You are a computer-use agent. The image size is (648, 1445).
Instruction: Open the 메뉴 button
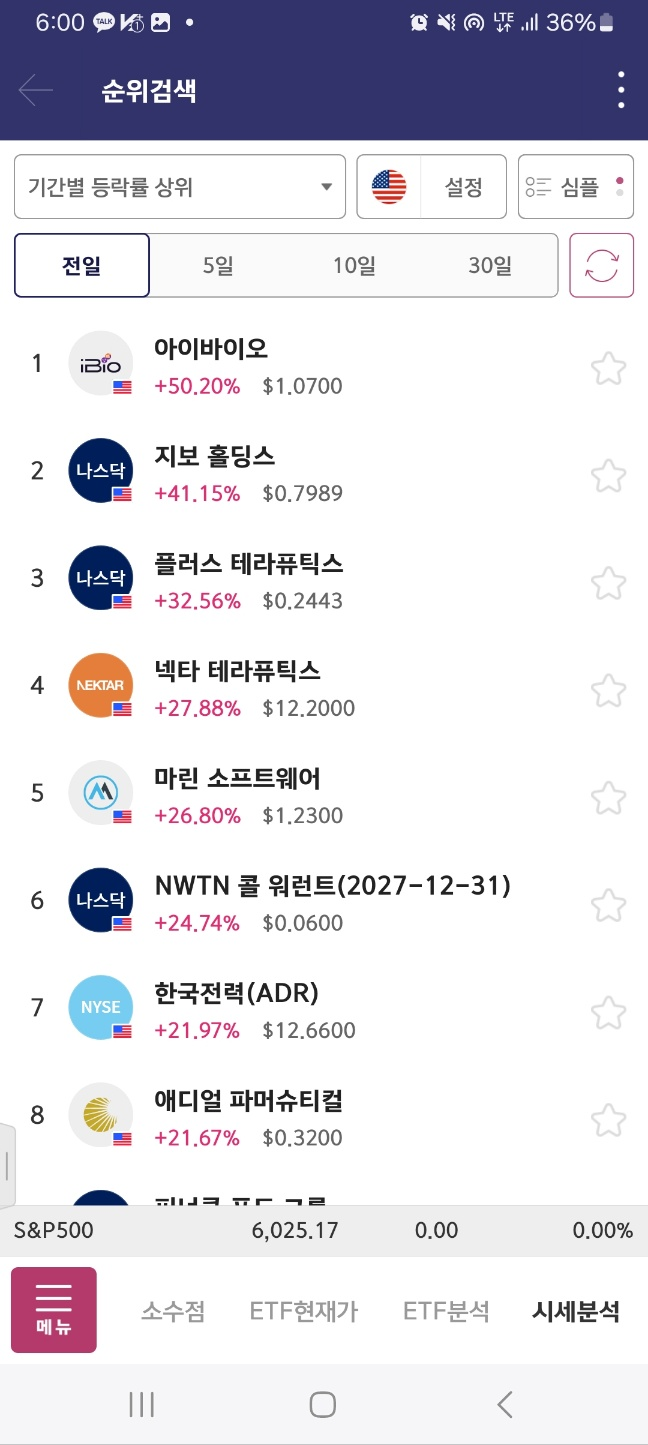54,1310
